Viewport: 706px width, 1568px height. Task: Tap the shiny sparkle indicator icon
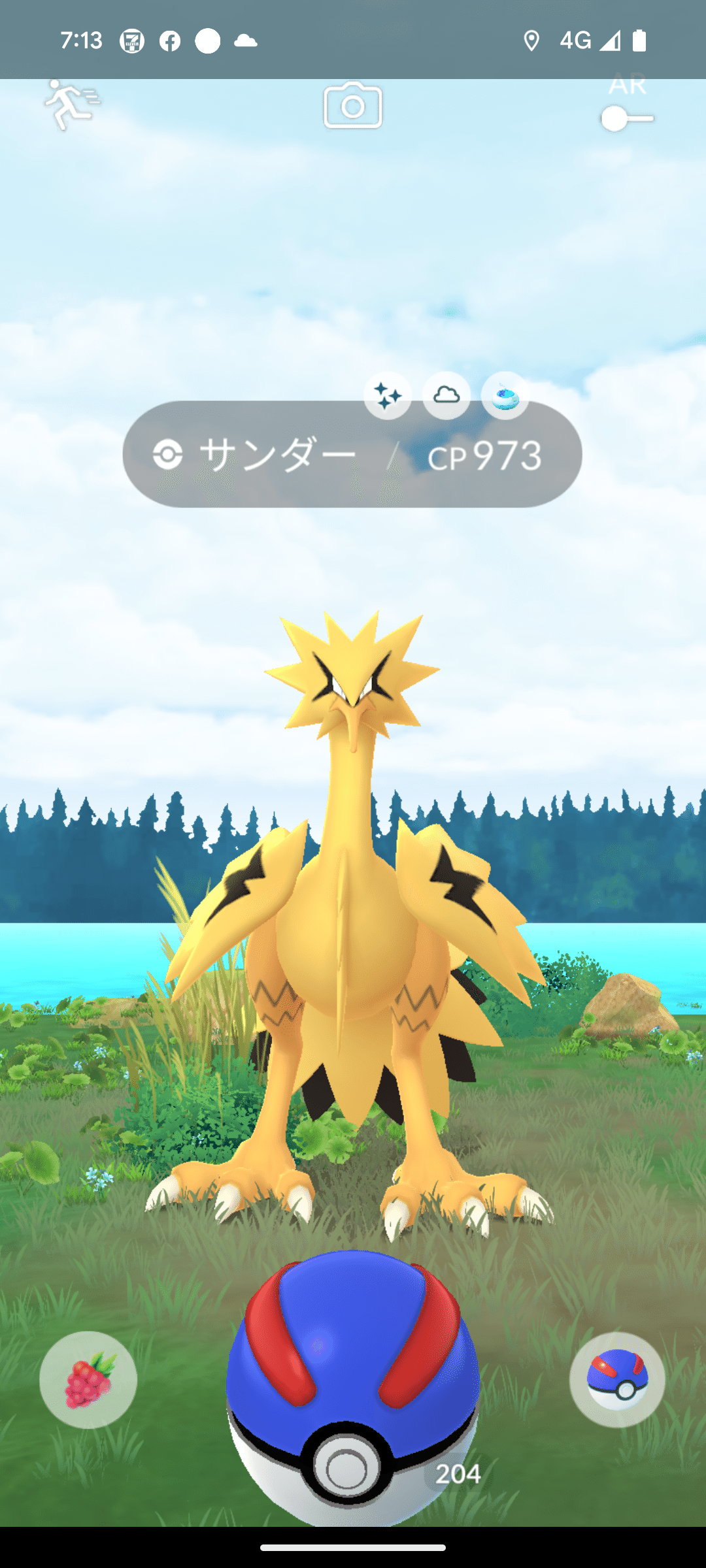click(x=388, y=396)
